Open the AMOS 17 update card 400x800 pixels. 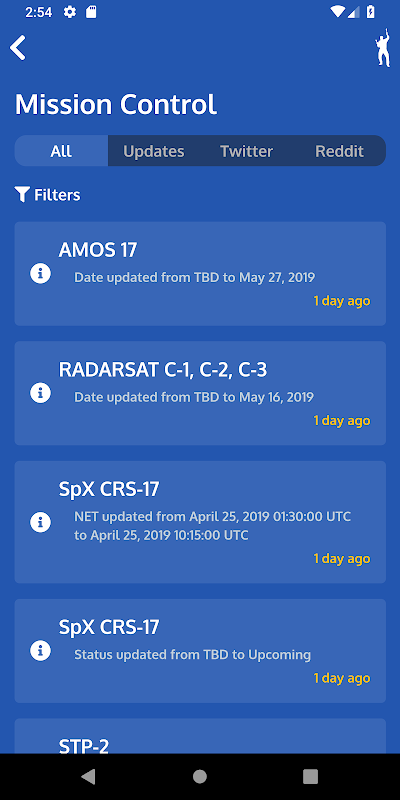200,273
